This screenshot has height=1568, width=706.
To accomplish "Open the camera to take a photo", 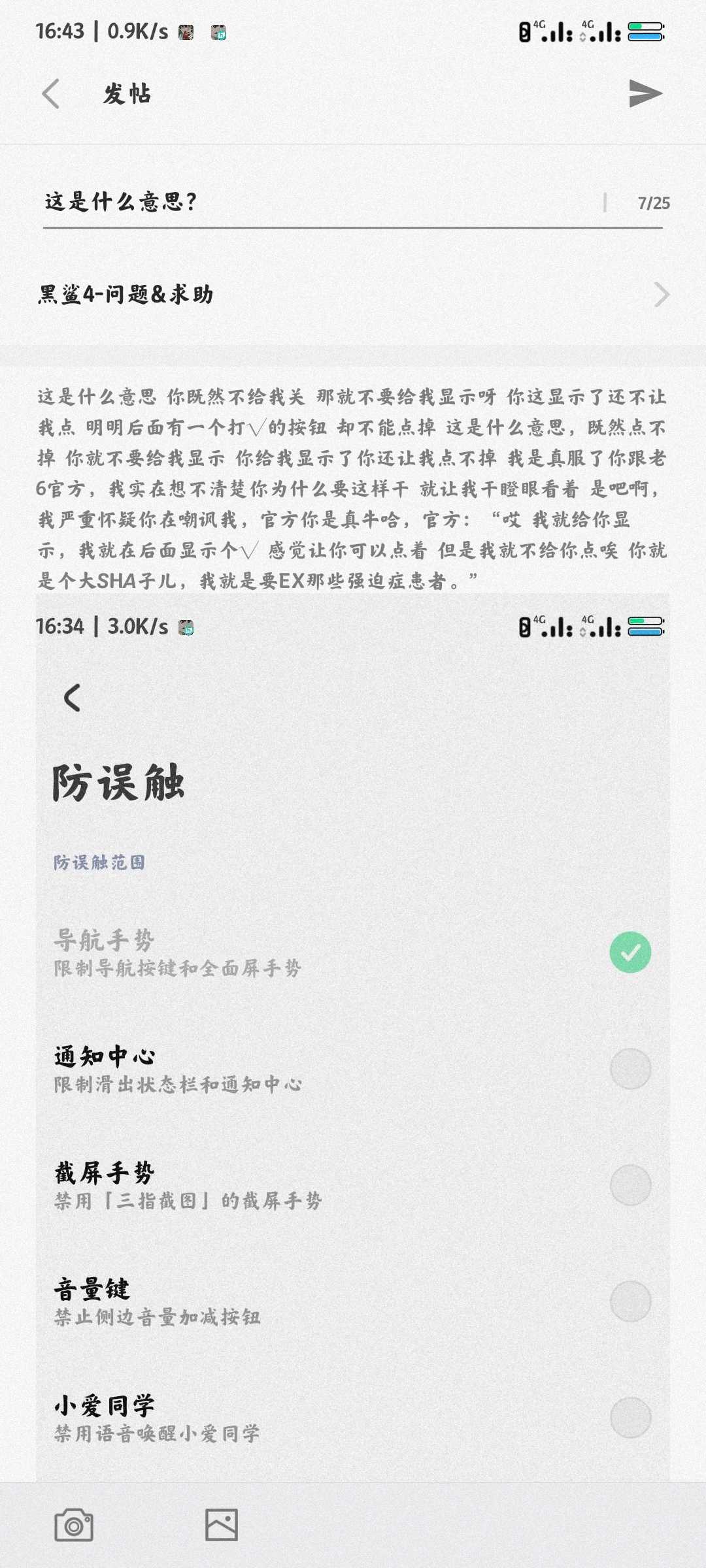I will pyautogui.click(x=73, y=1525).
